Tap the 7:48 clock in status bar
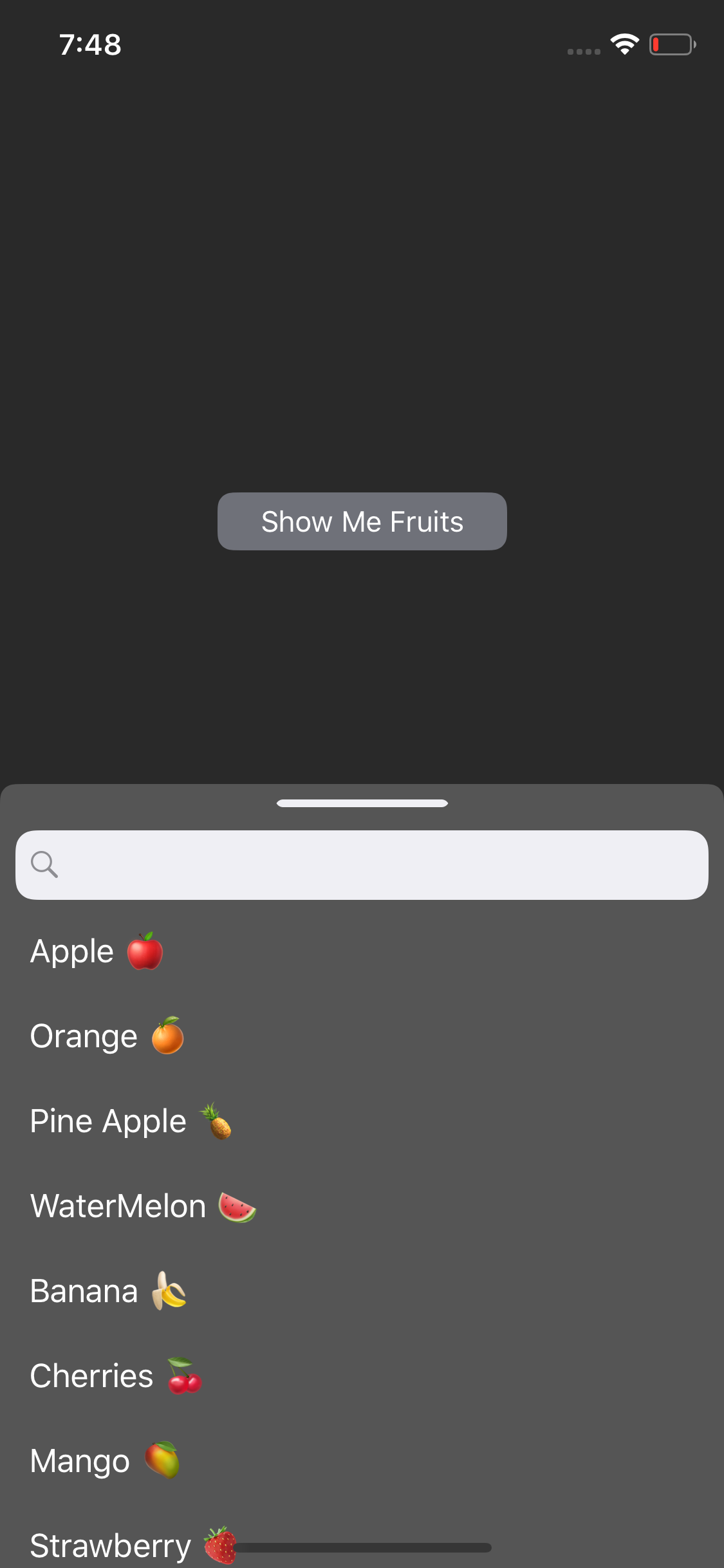The height and width of the screenshot is (1568, 724). [90, 44]
